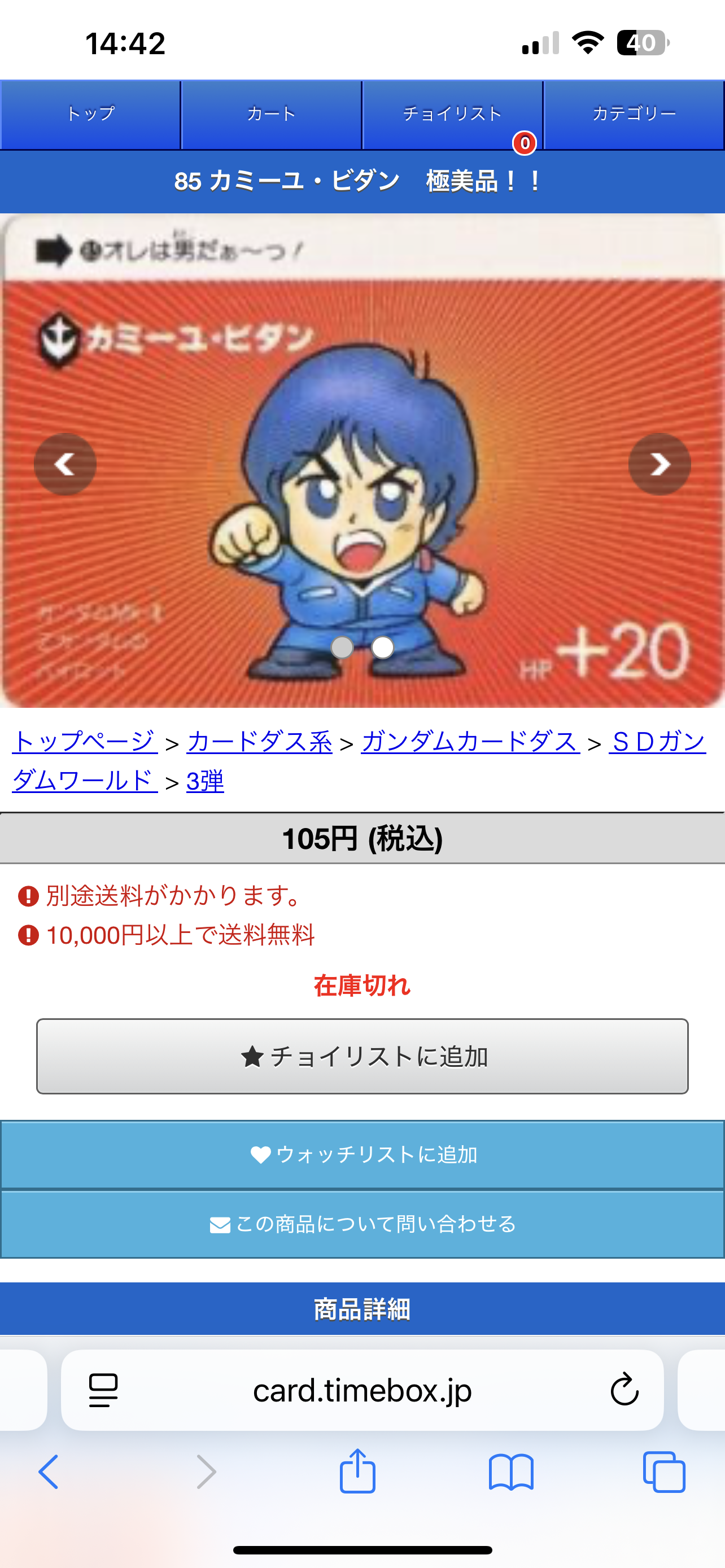Screen dimensions: 725x1568
Task: Tap この商品について問い合わせる to inquire
Action: tap(362, 1224)
